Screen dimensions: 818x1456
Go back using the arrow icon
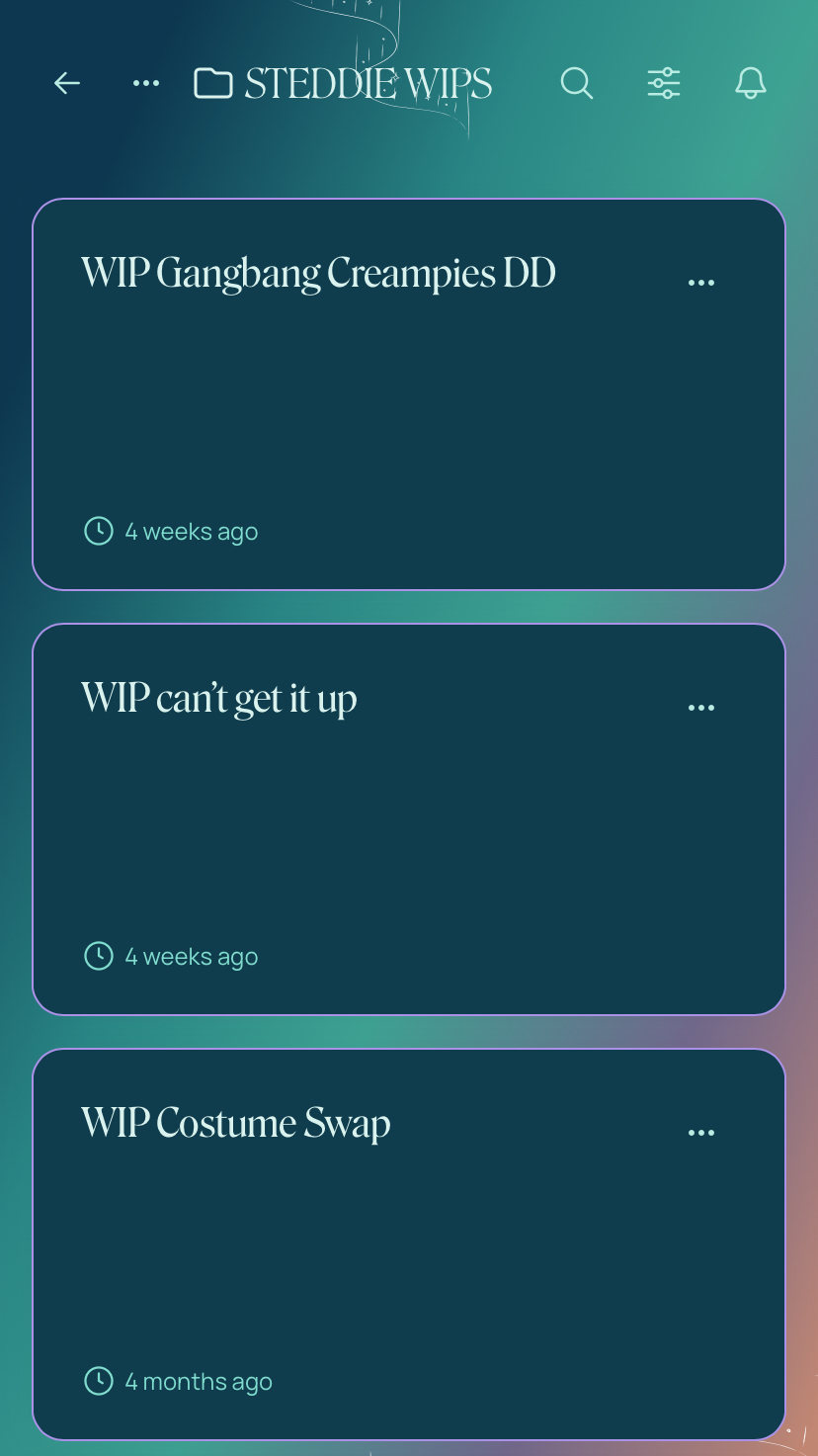tap(66, 83)
